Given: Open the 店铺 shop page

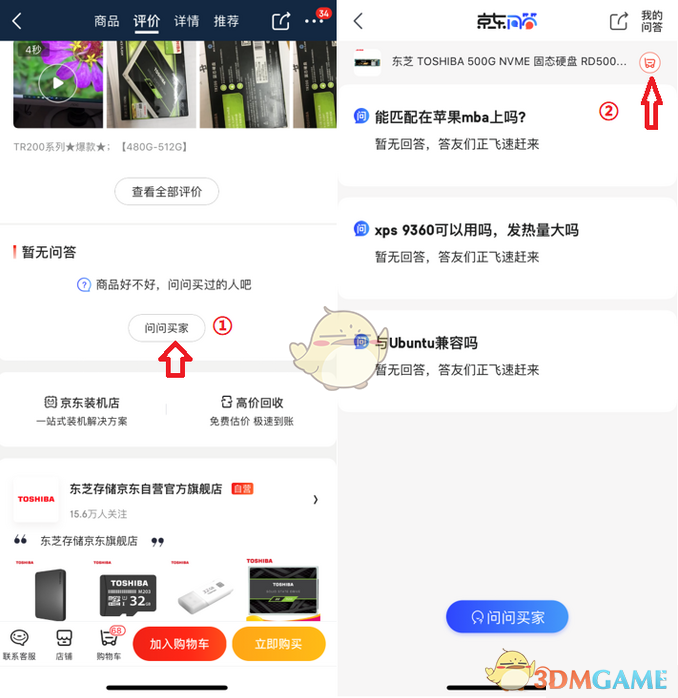Looking at the screenshot, I should [63, 645].
